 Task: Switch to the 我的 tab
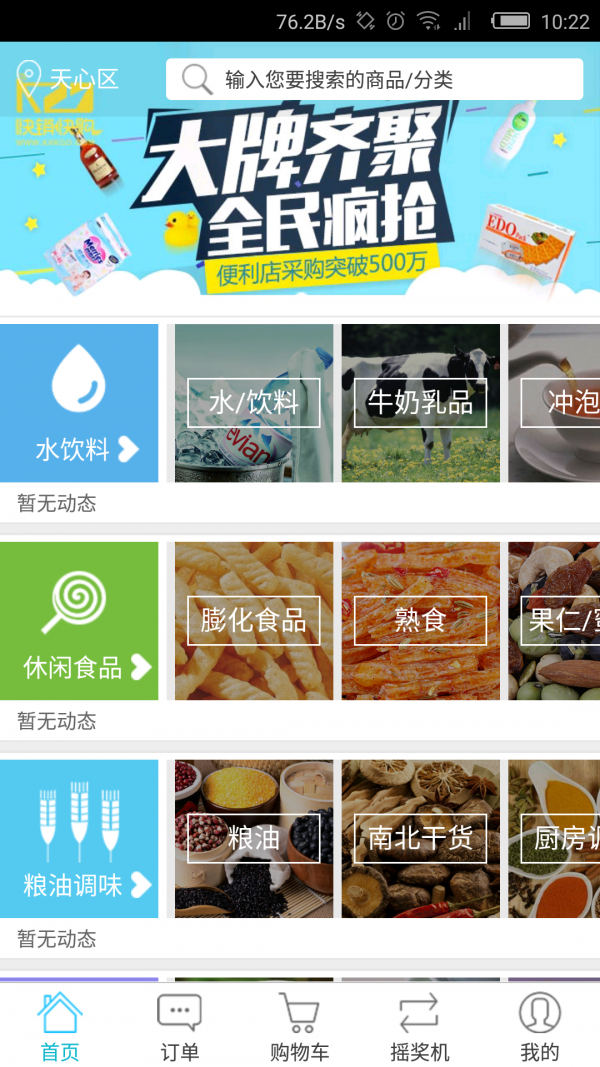click(540, 1026)
